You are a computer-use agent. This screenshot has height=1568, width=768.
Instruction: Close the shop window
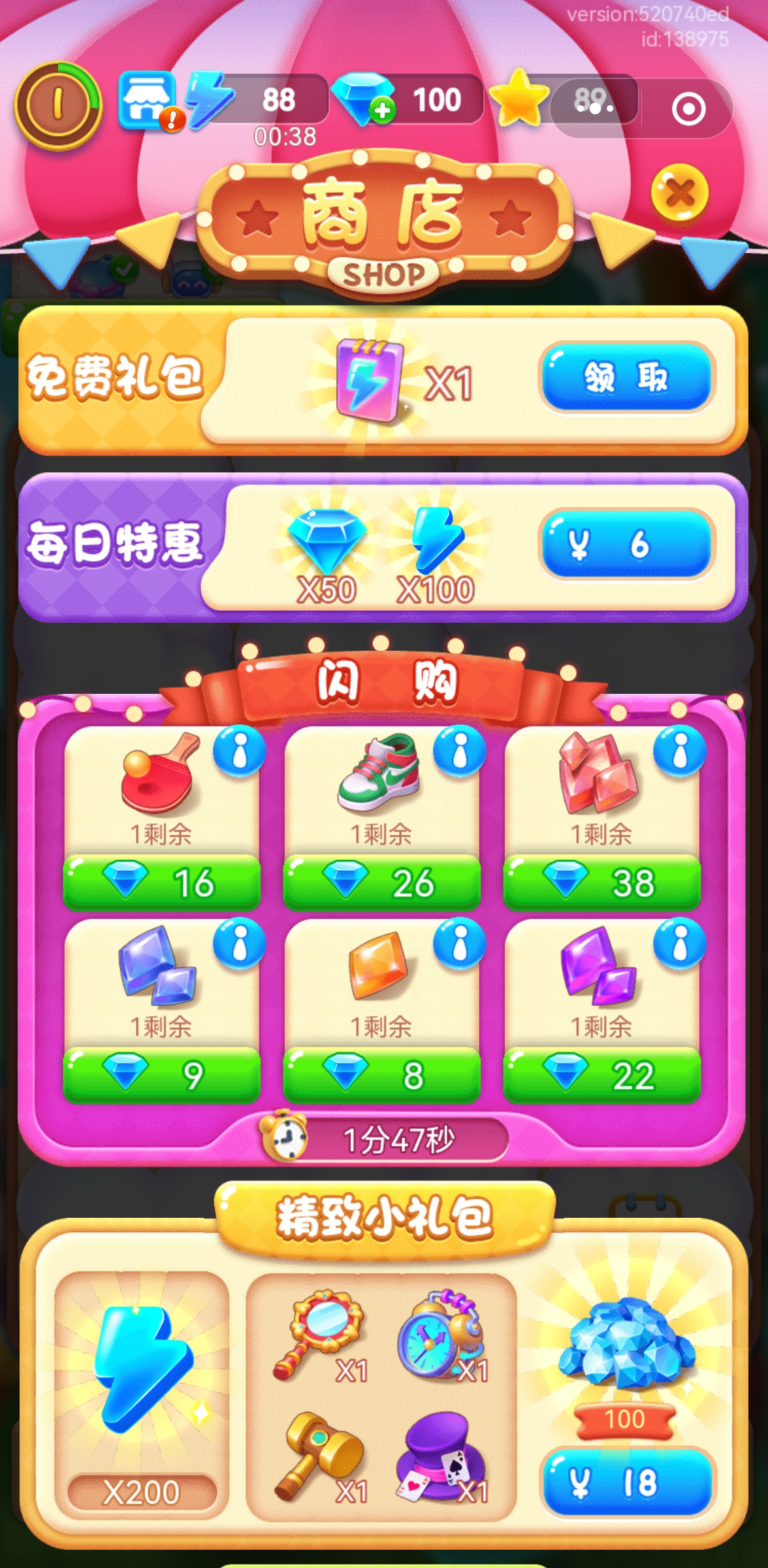pyautogui.click(x=679, y=193)
